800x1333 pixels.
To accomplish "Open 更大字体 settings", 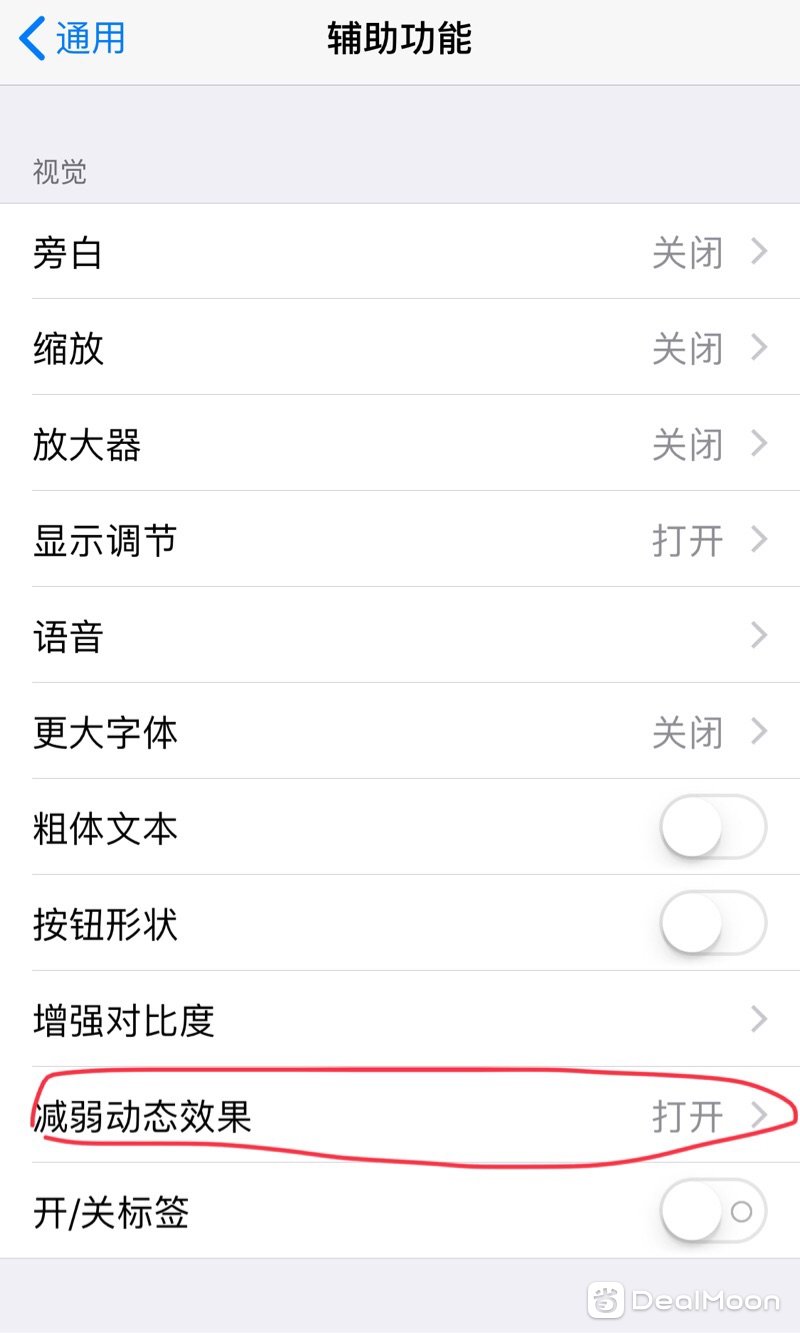I will (x=400, y=732).
